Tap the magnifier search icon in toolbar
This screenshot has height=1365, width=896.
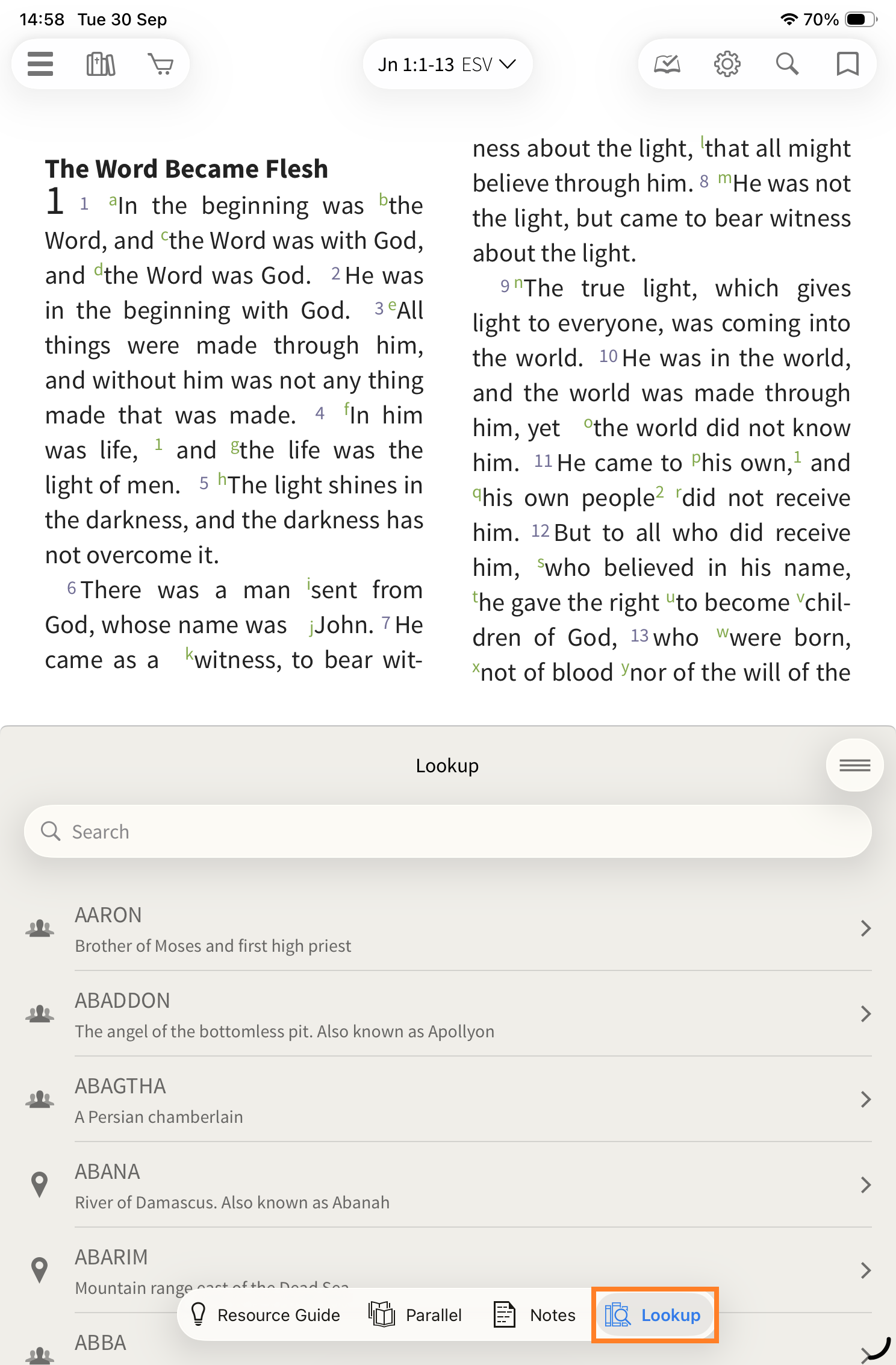[x=787, y=64]
